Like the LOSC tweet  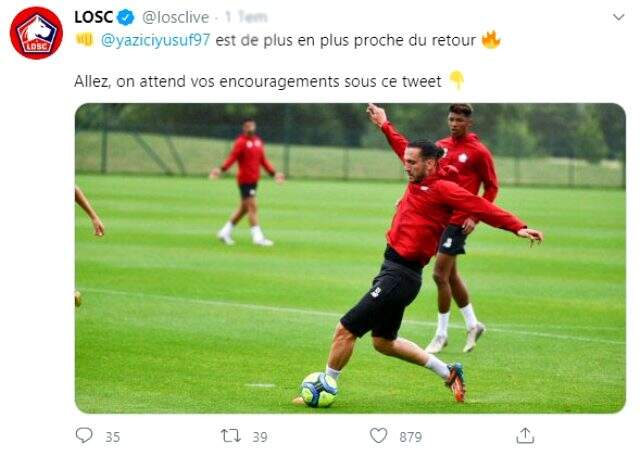pyautogui.click(x=378, y=436)
